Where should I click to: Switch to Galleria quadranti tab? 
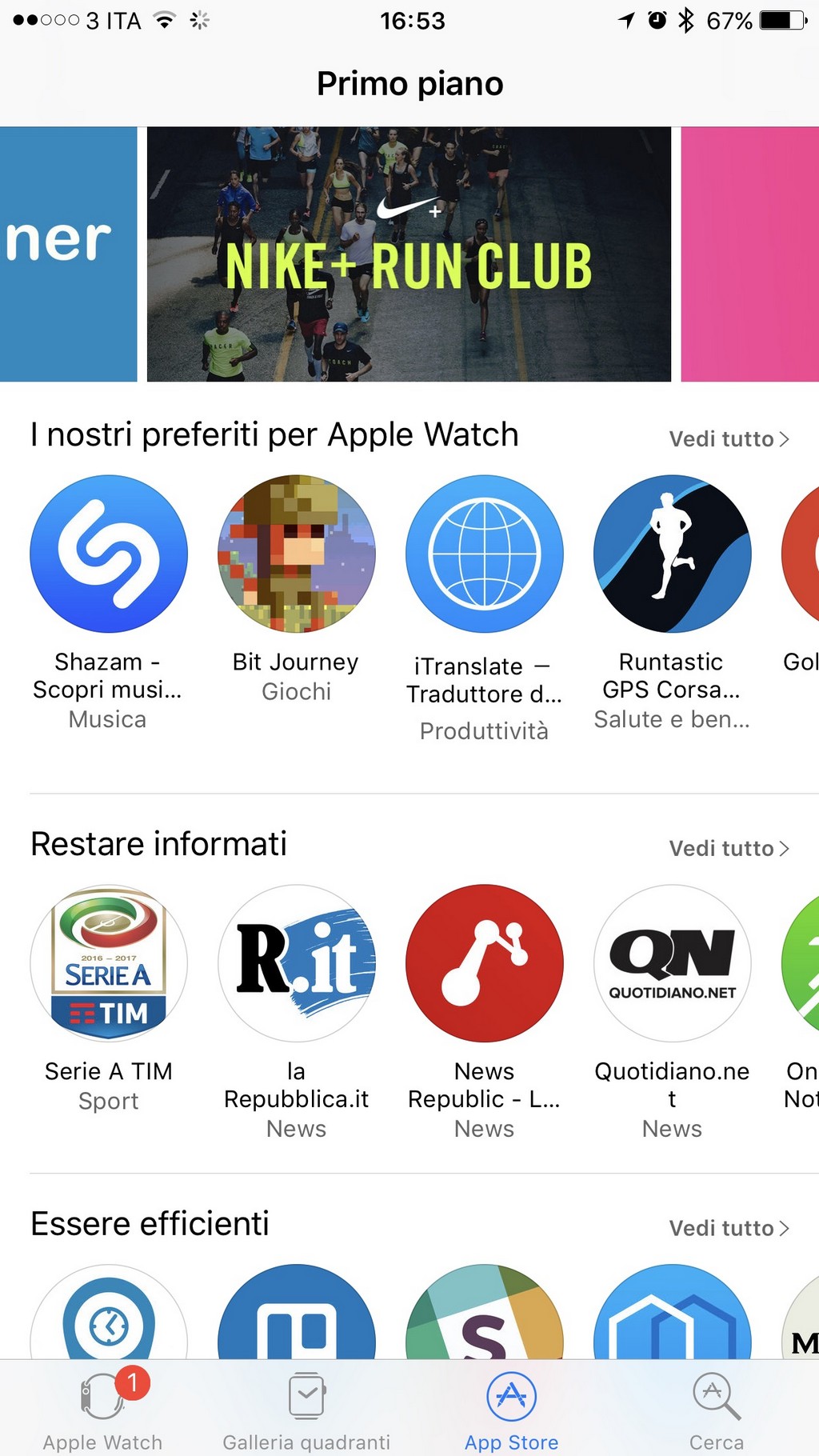point(306,1410)
